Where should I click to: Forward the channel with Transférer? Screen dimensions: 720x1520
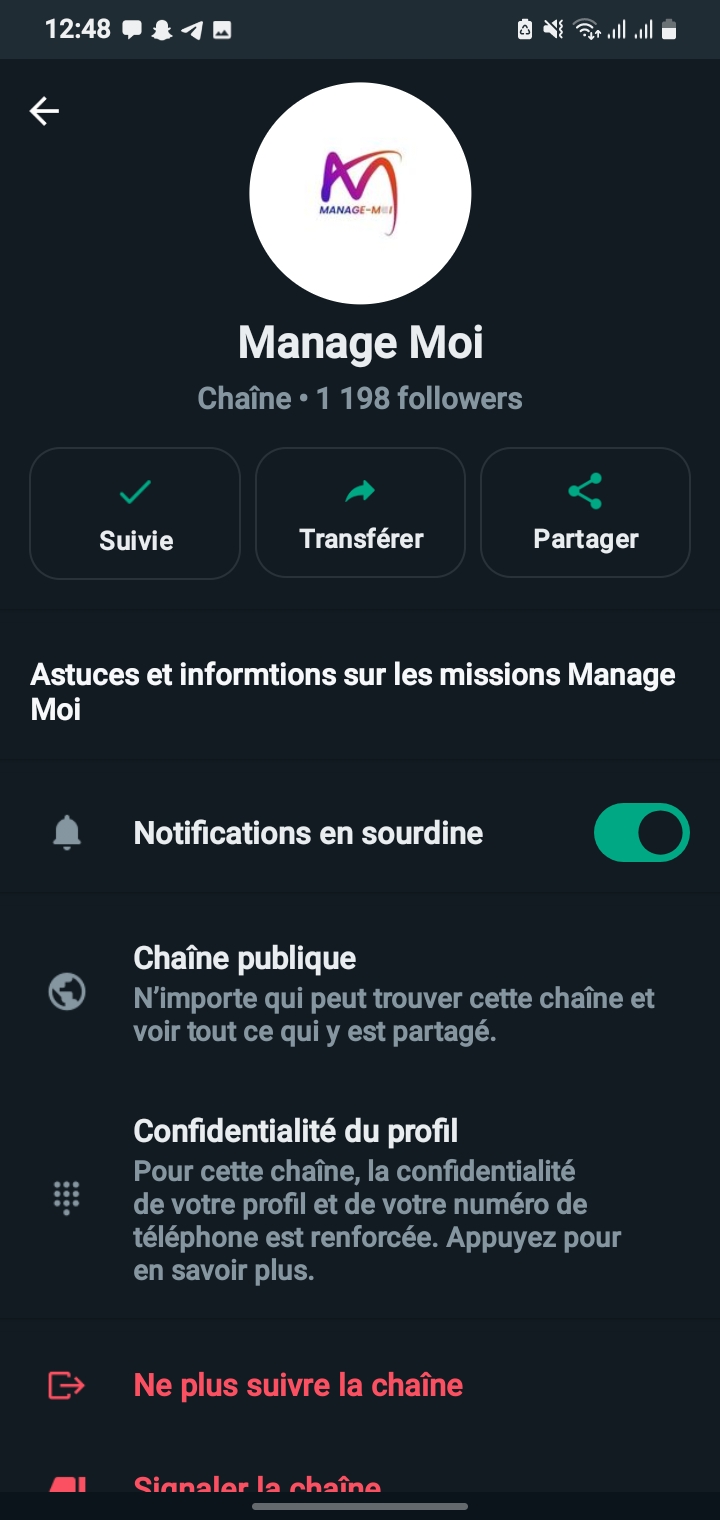[x=360, y=513]
